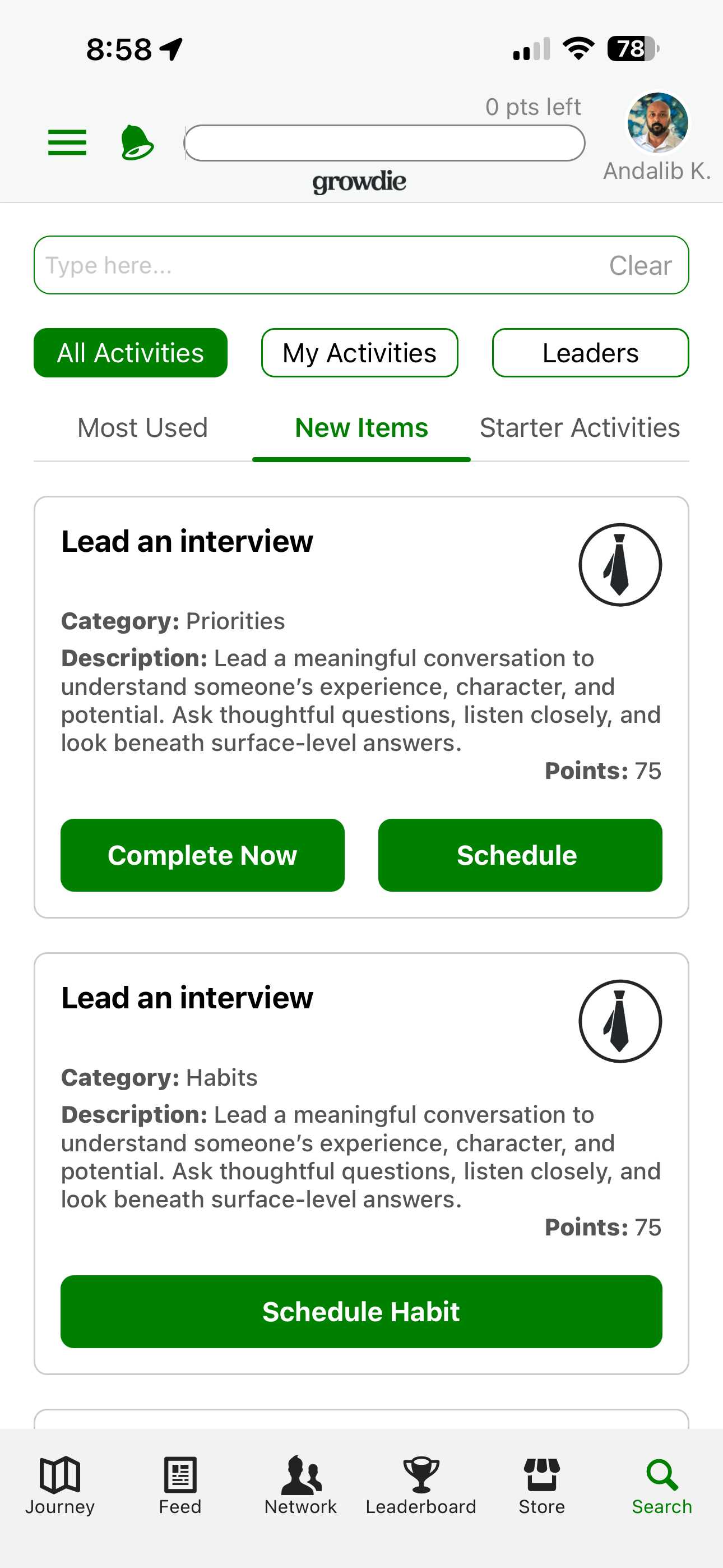723x1568 pixels.
Task: Switch to My Activities
Action: [360, 352]
